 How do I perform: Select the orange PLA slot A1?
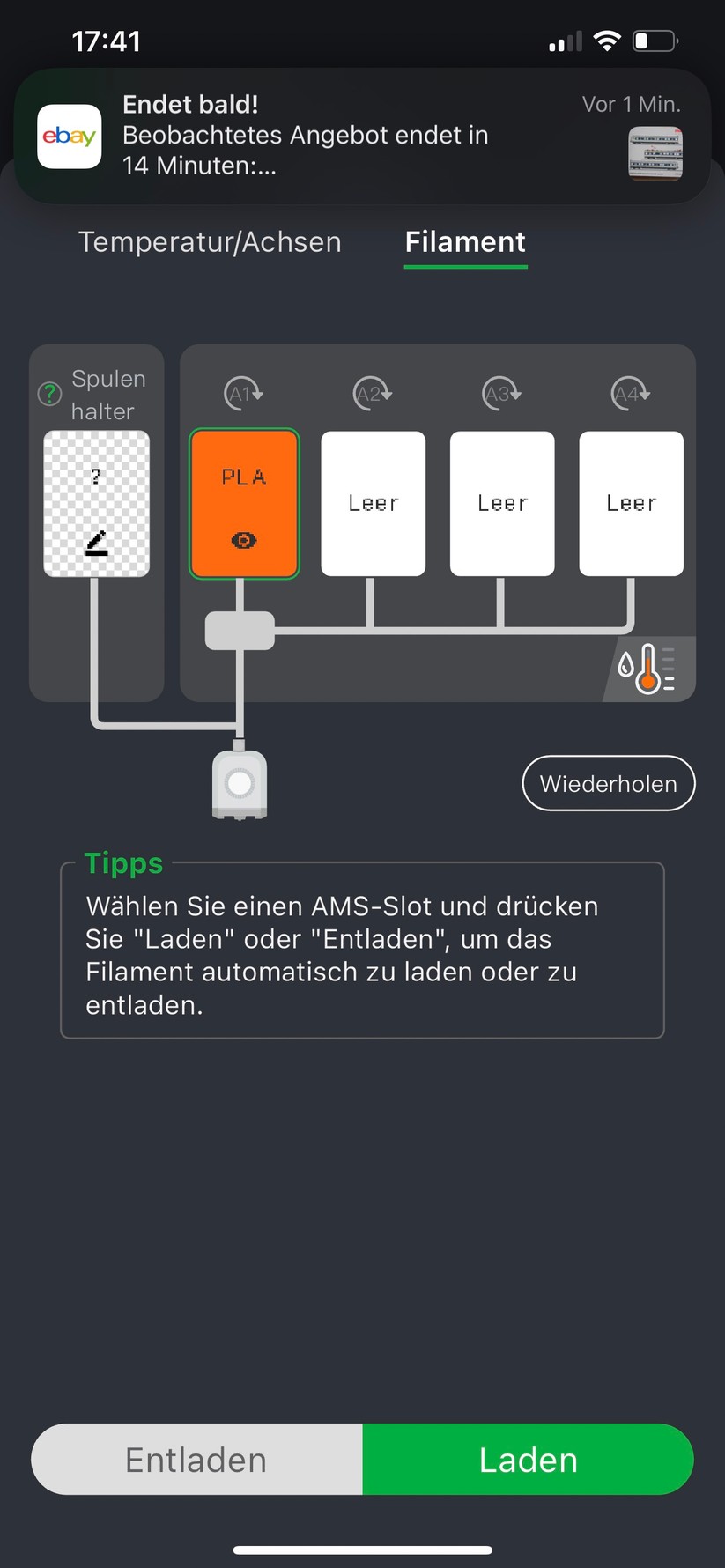(x=244, y=504)
